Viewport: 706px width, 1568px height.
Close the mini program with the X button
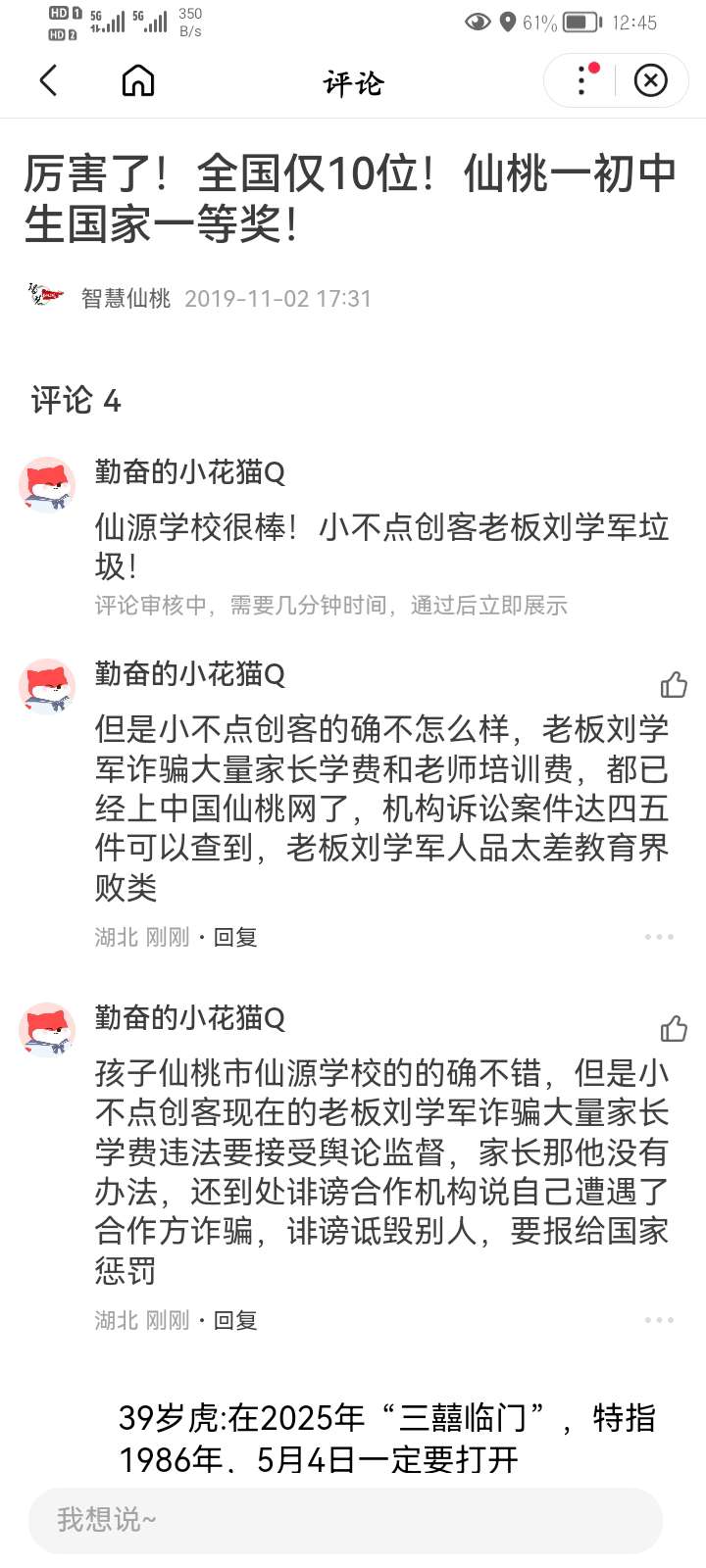click(650, 80)
